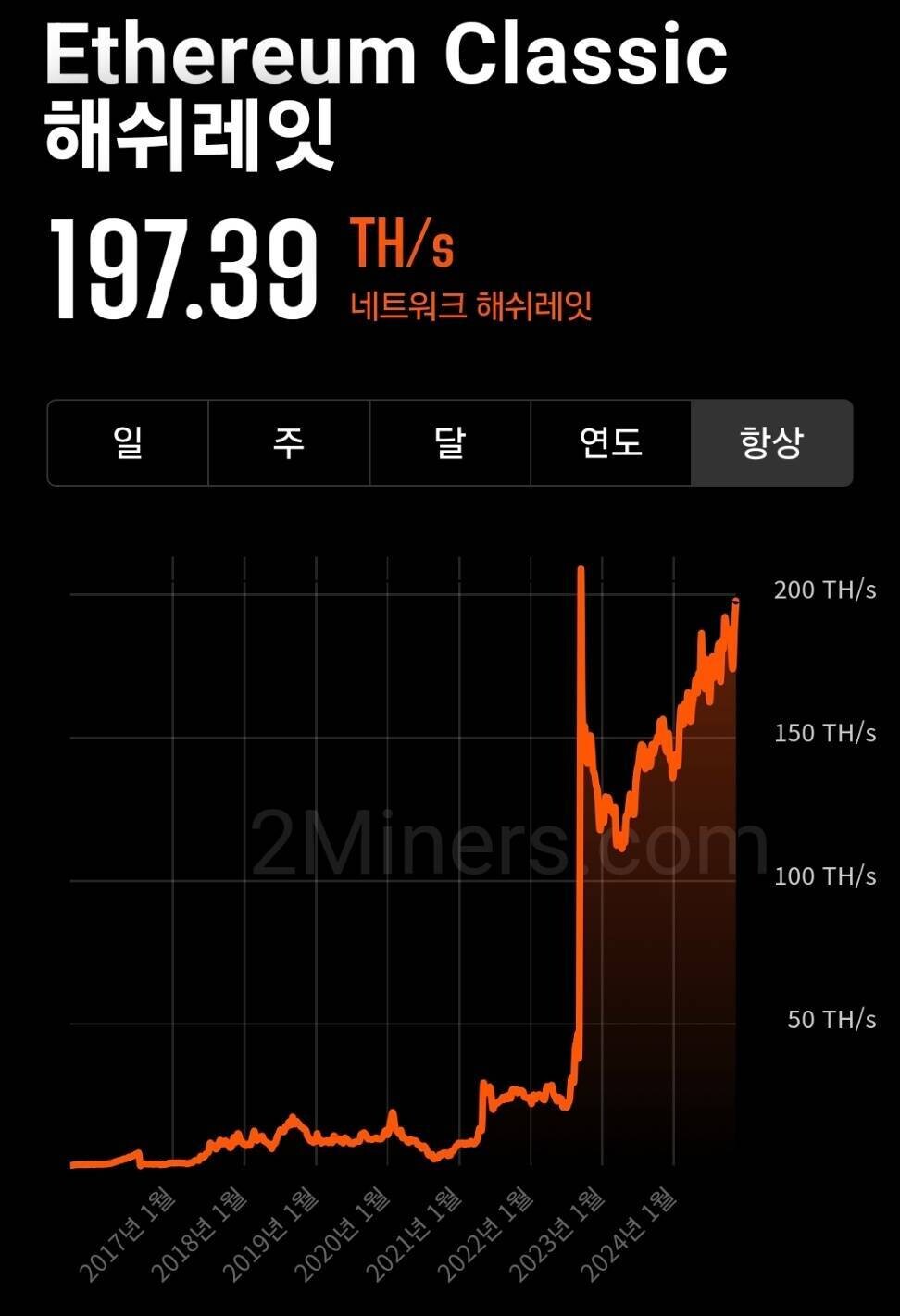Screen dimensions: 900x1316
Task: Switch to the 주 (week) time range tab
Action: pyautogui.click(x=288, y=443)
